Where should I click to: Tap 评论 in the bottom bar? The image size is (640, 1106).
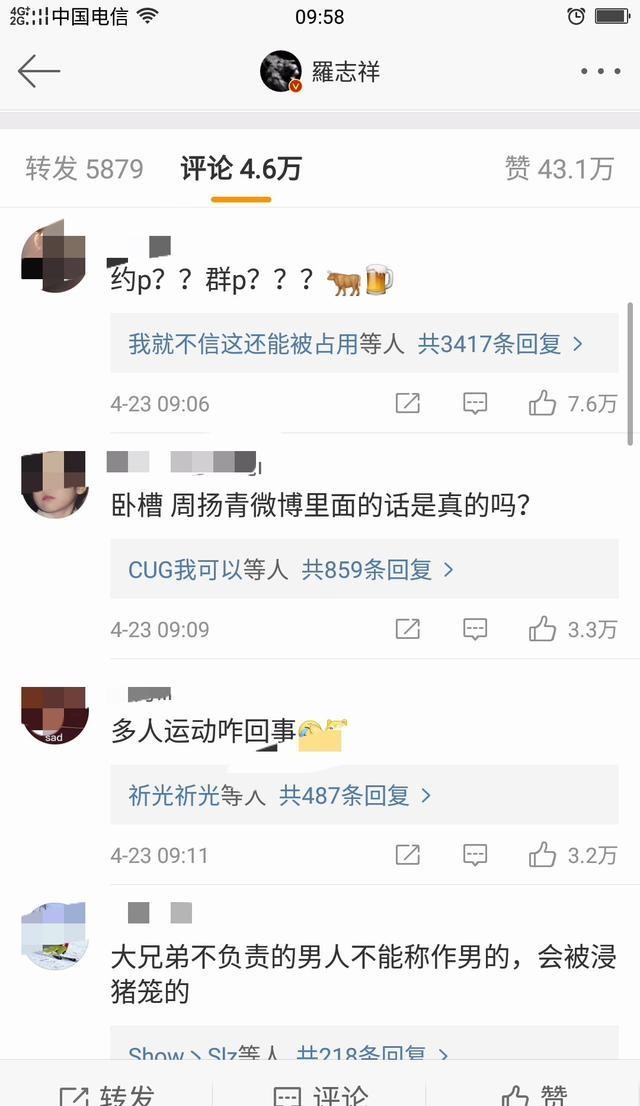click(x=320, y=1095)
